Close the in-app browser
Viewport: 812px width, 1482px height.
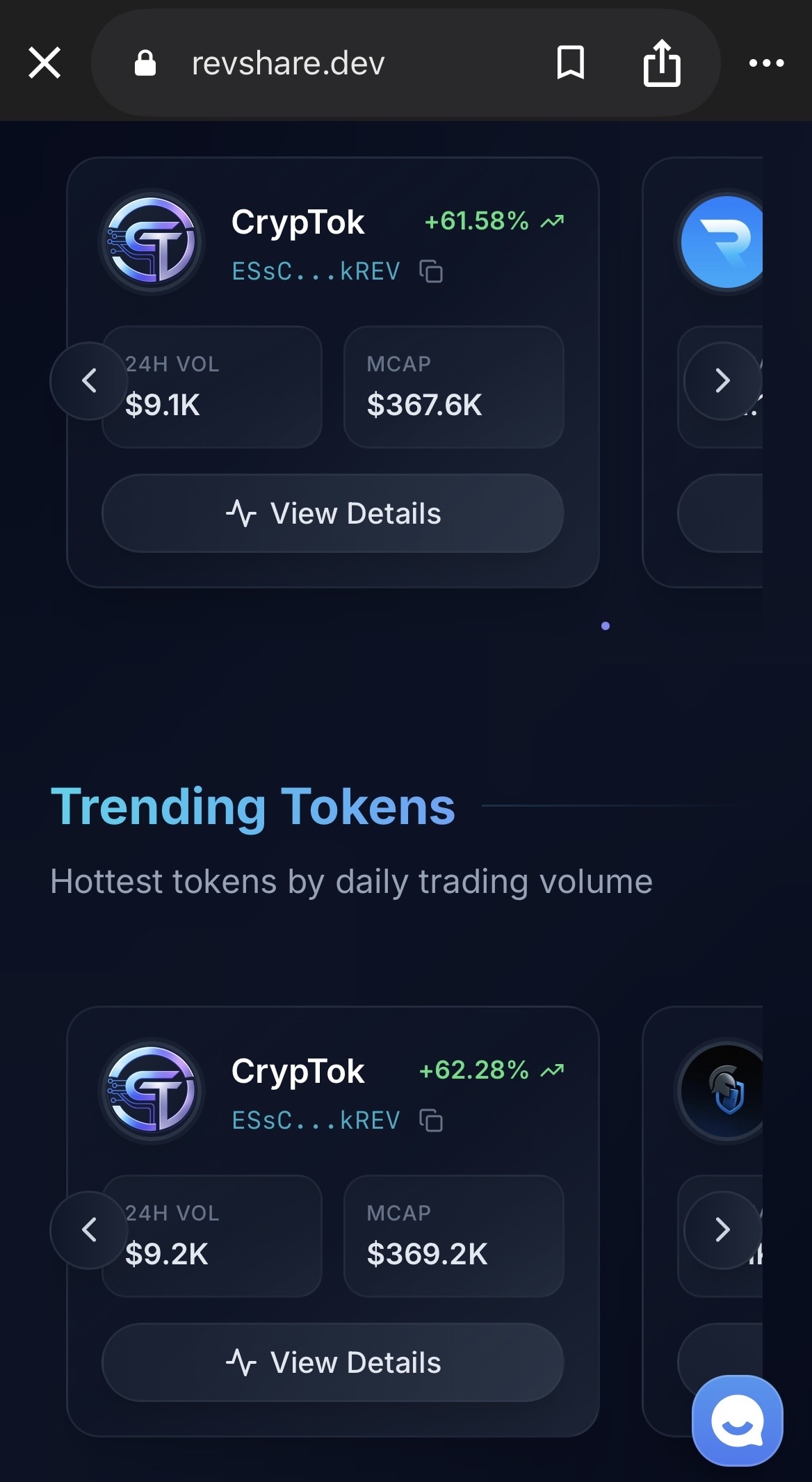point(44,63)
